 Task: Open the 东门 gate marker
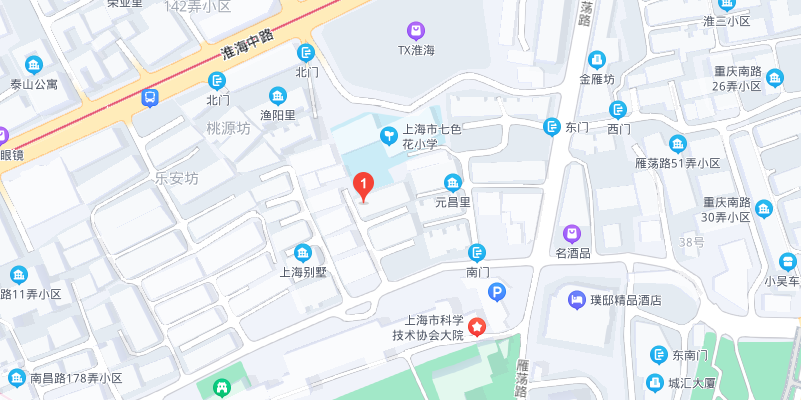click(x=551, y=127)
